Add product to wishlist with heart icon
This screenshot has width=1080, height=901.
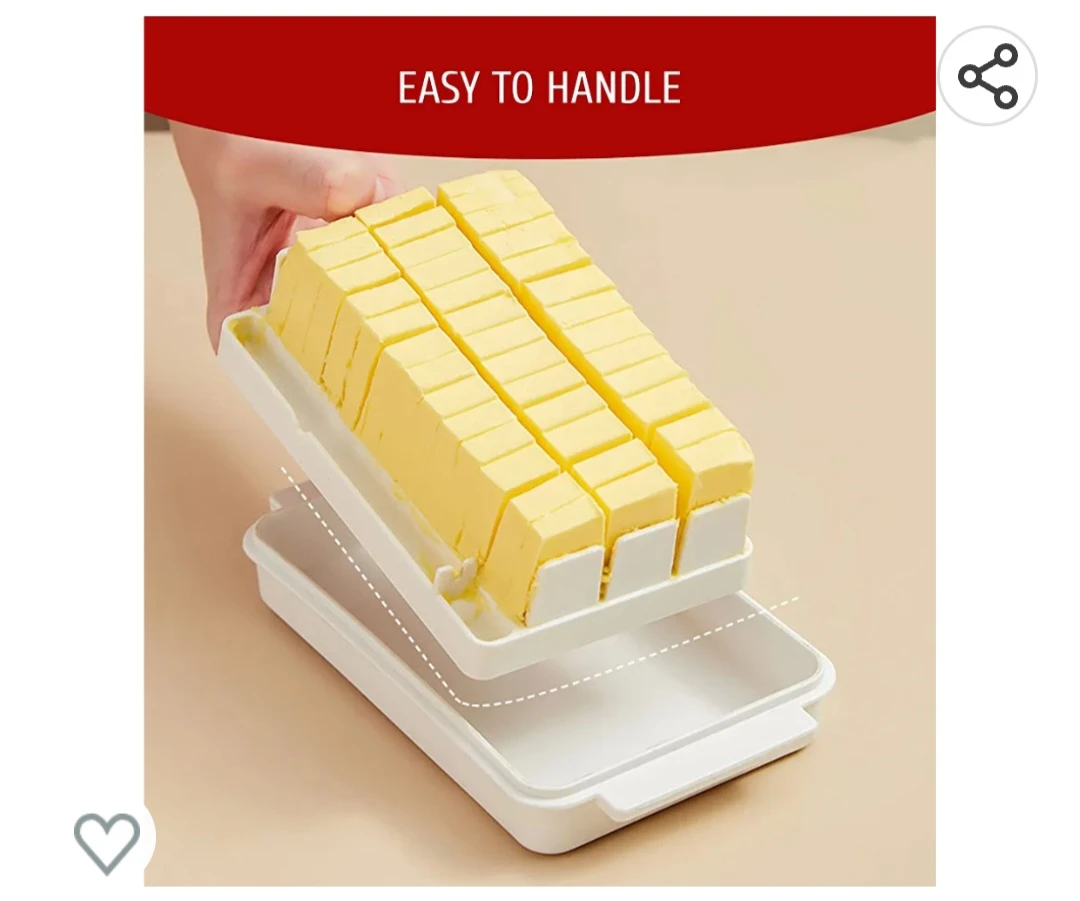click(x=107, y=842)
